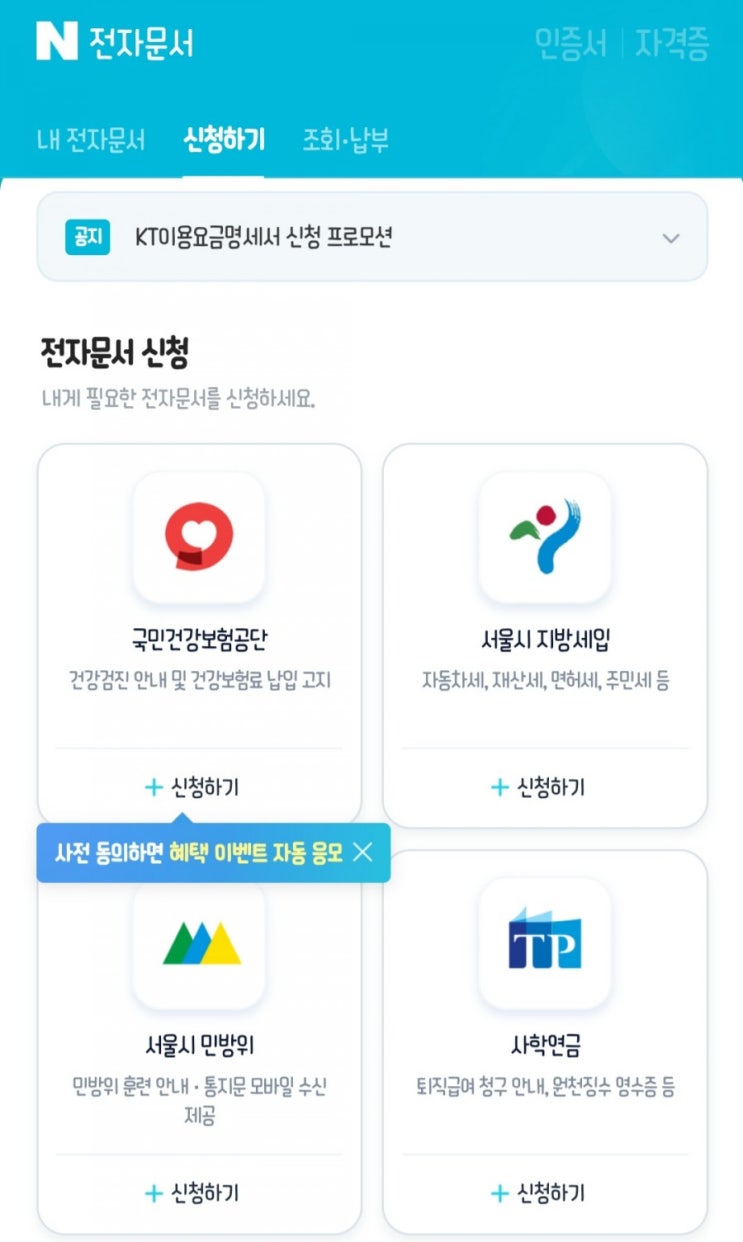
Task: Tap the N 전자문서 logo to go home
Action: tap(115, 42)
